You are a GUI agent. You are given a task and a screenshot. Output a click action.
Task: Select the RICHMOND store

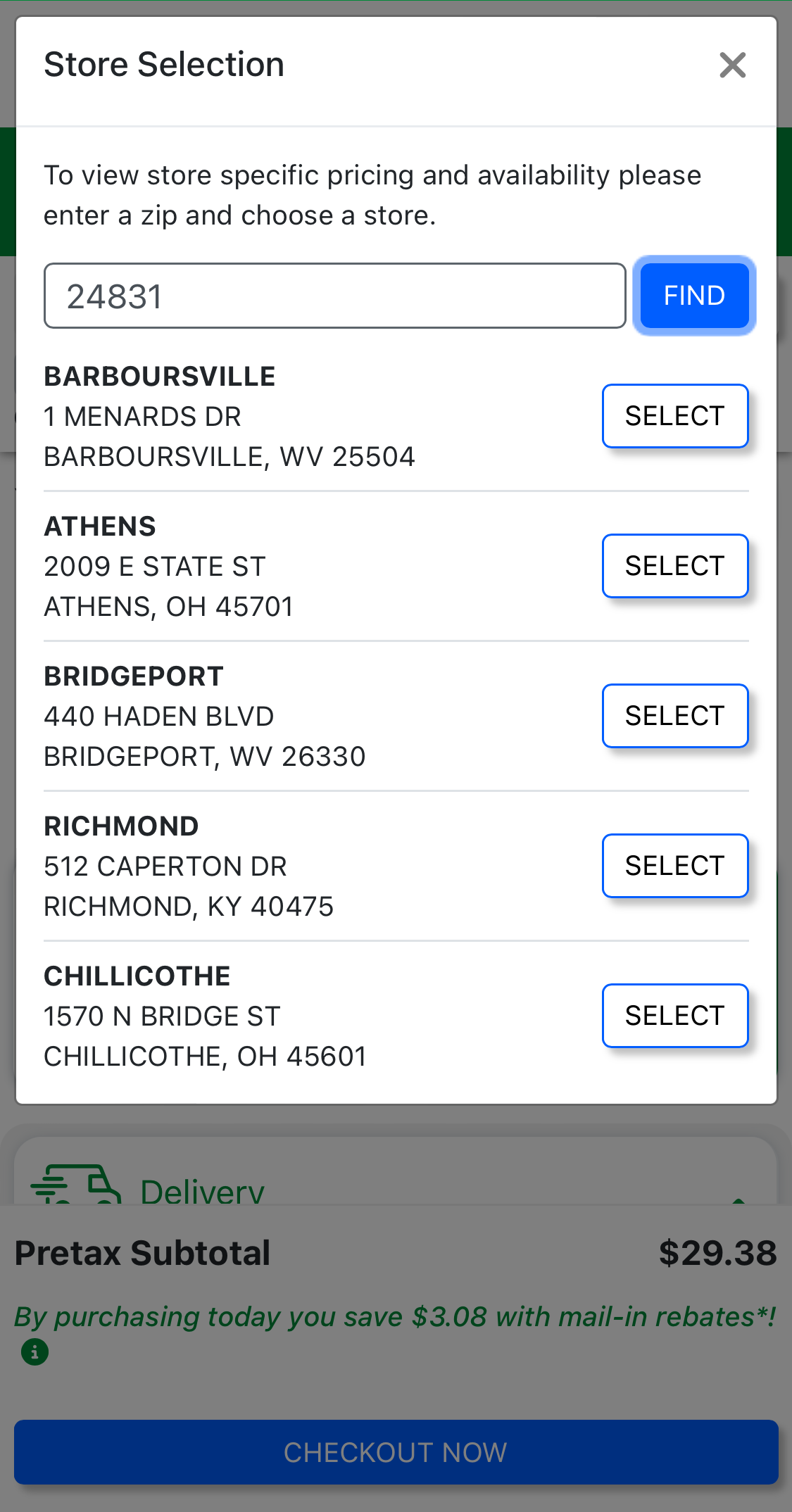point(674,865)
